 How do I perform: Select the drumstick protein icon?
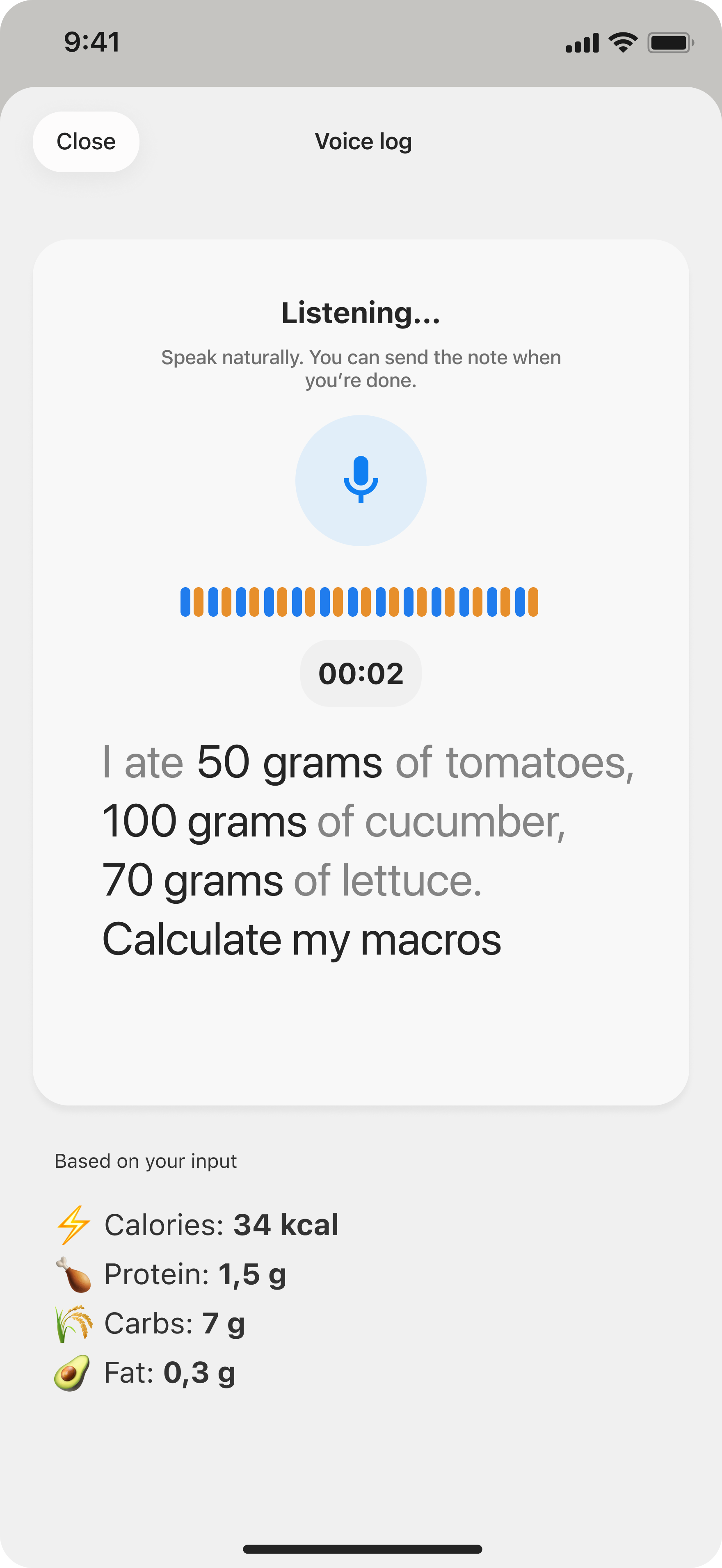click(x=73, y=1272)
